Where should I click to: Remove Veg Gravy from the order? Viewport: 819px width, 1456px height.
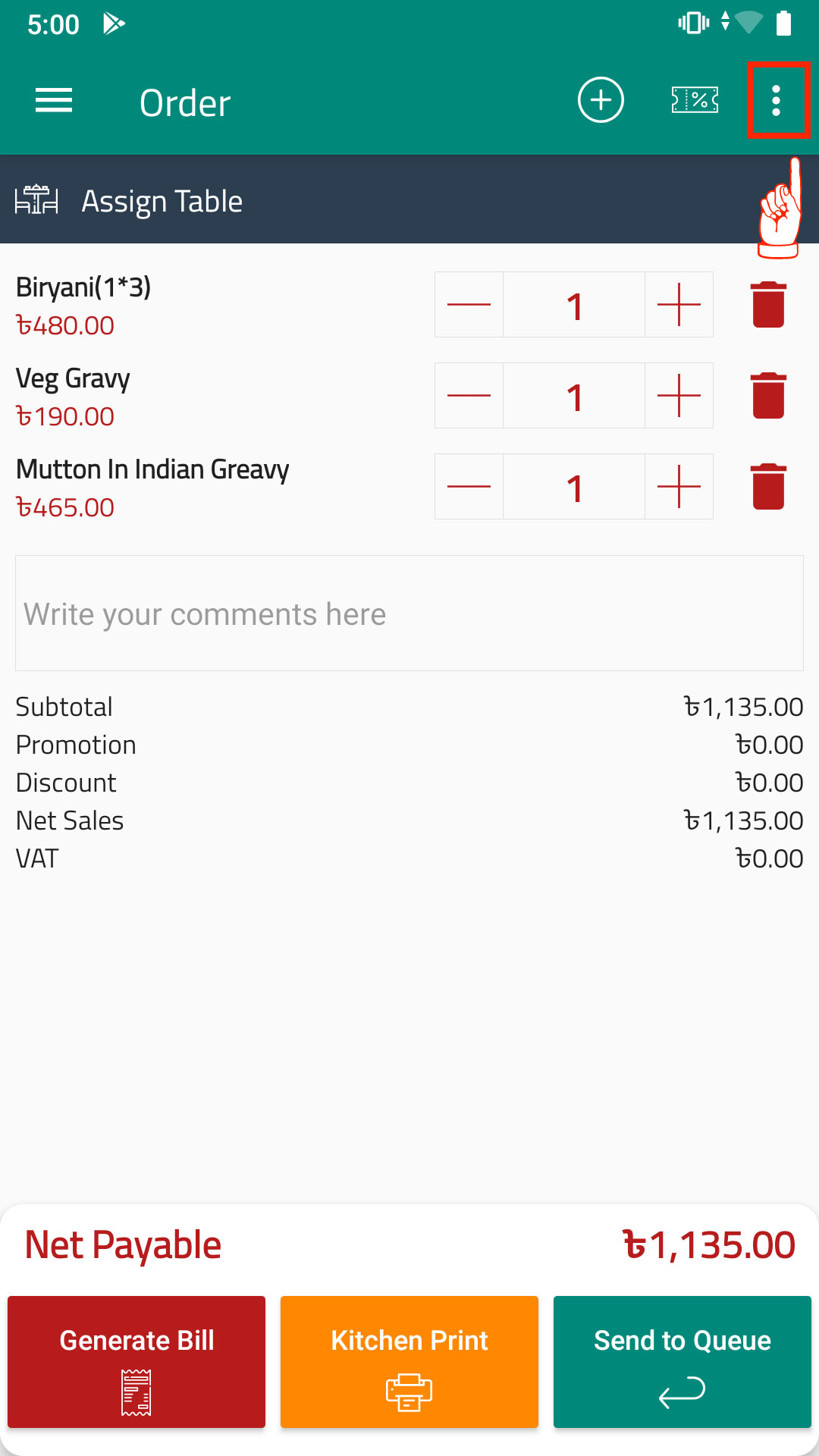point(768,395)
